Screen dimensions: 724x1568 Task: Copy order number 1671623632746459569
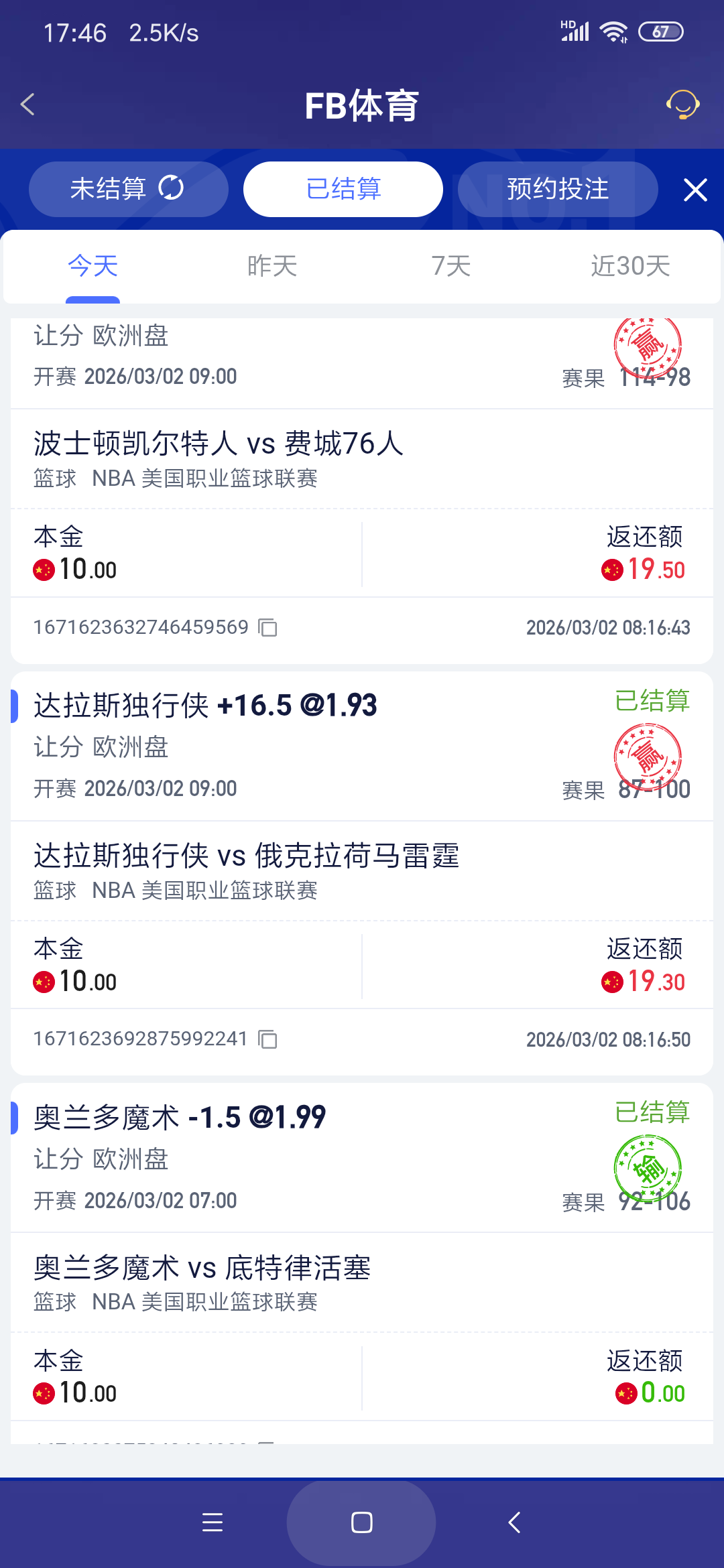click(x=267, y=628)
